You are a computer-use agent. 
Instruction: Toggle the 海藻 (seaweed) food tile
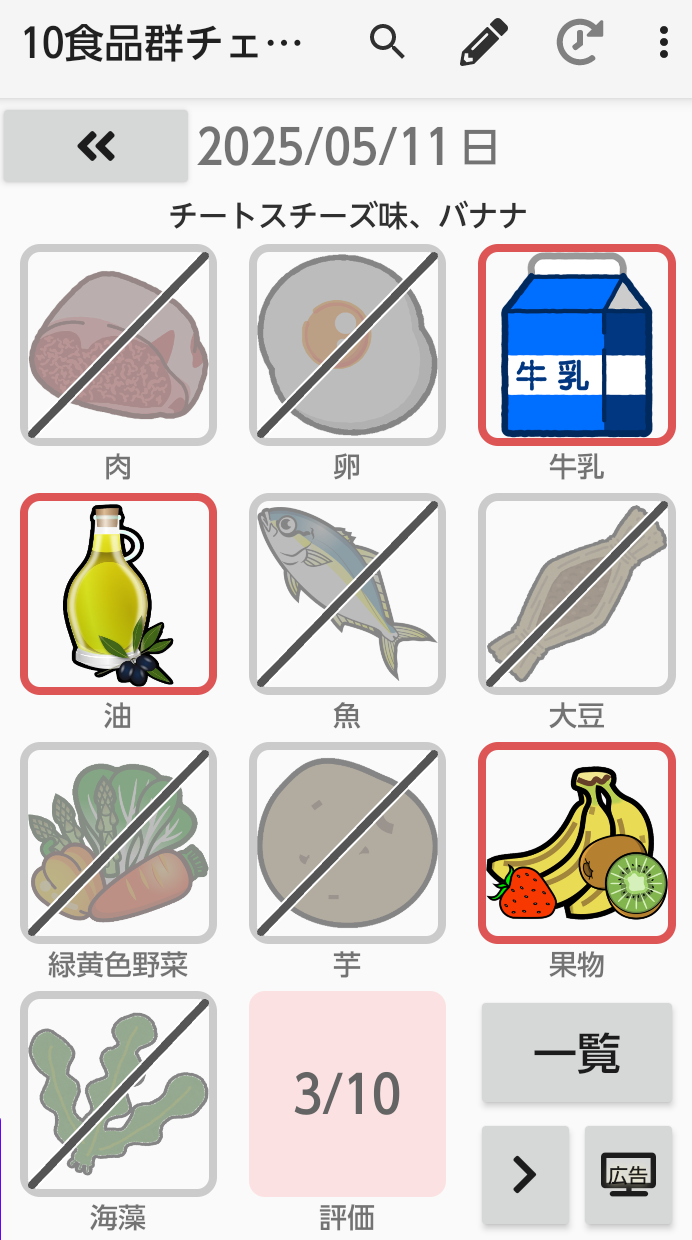(x=118, y=1093)
